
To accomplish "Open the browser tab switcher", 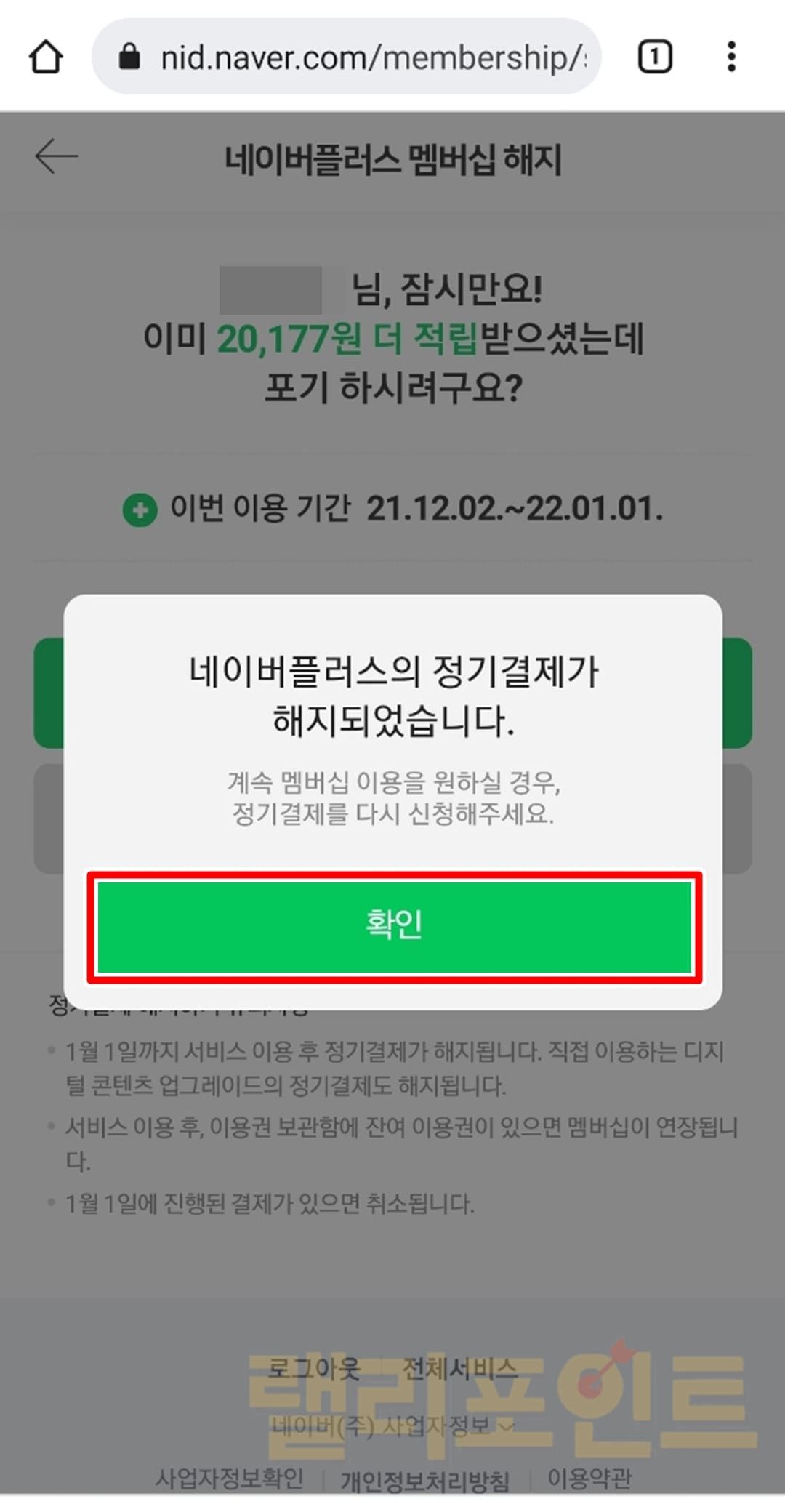I will point(654,57).
